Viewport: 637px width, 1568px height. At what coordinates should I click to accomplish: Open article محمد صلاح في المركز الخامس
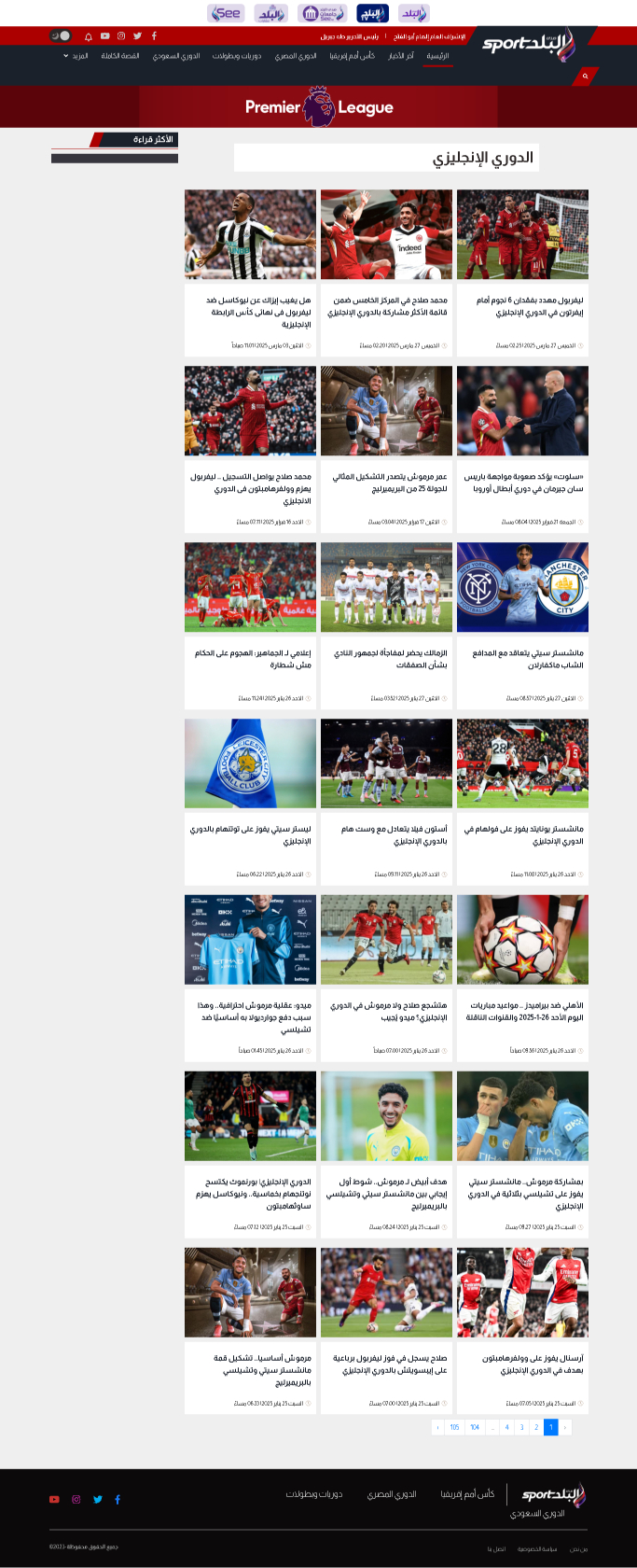click(389, 306)
